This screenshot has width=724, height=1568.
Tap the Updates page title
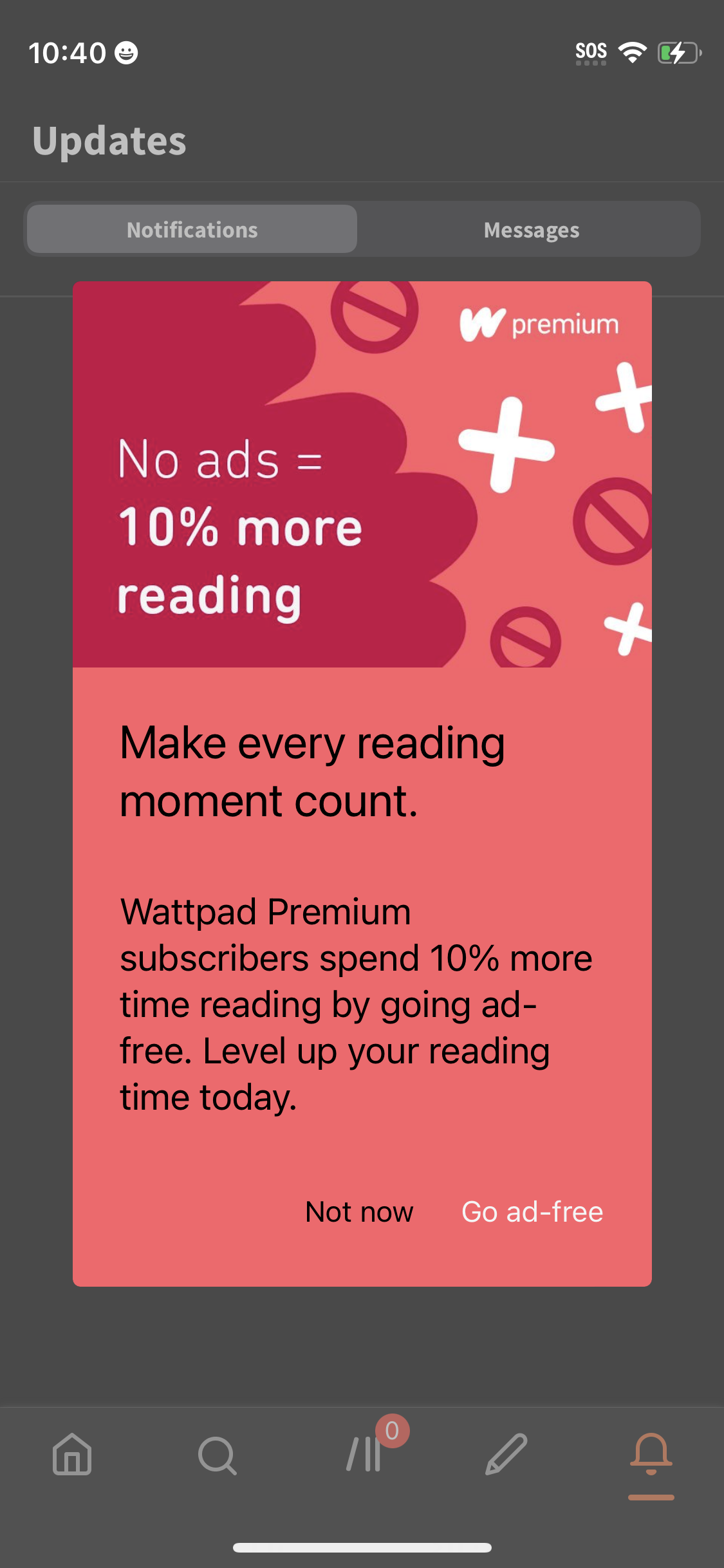pos(109,140)
